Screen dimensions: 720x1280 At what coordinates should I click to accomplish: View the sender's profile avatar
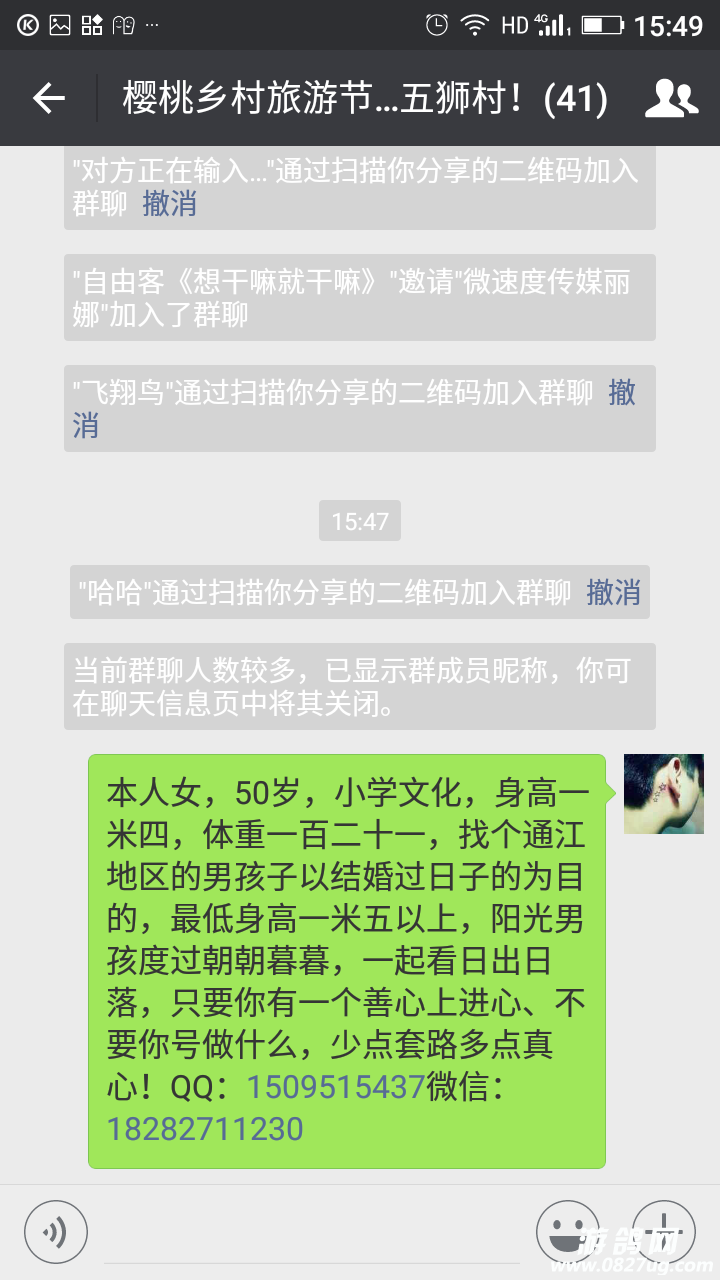[663, 794]
